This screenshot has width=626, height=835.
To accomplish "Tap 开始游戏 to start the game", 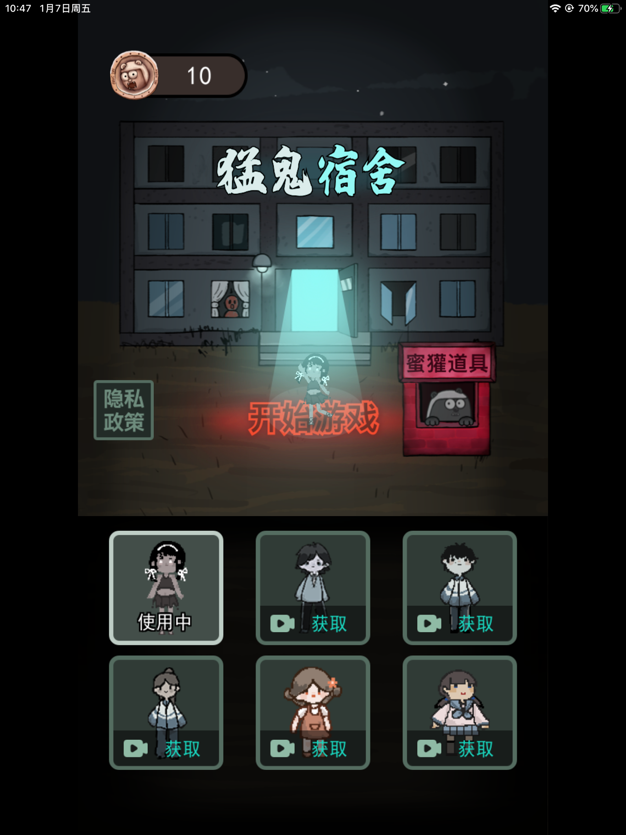I will tap(313, 419).
